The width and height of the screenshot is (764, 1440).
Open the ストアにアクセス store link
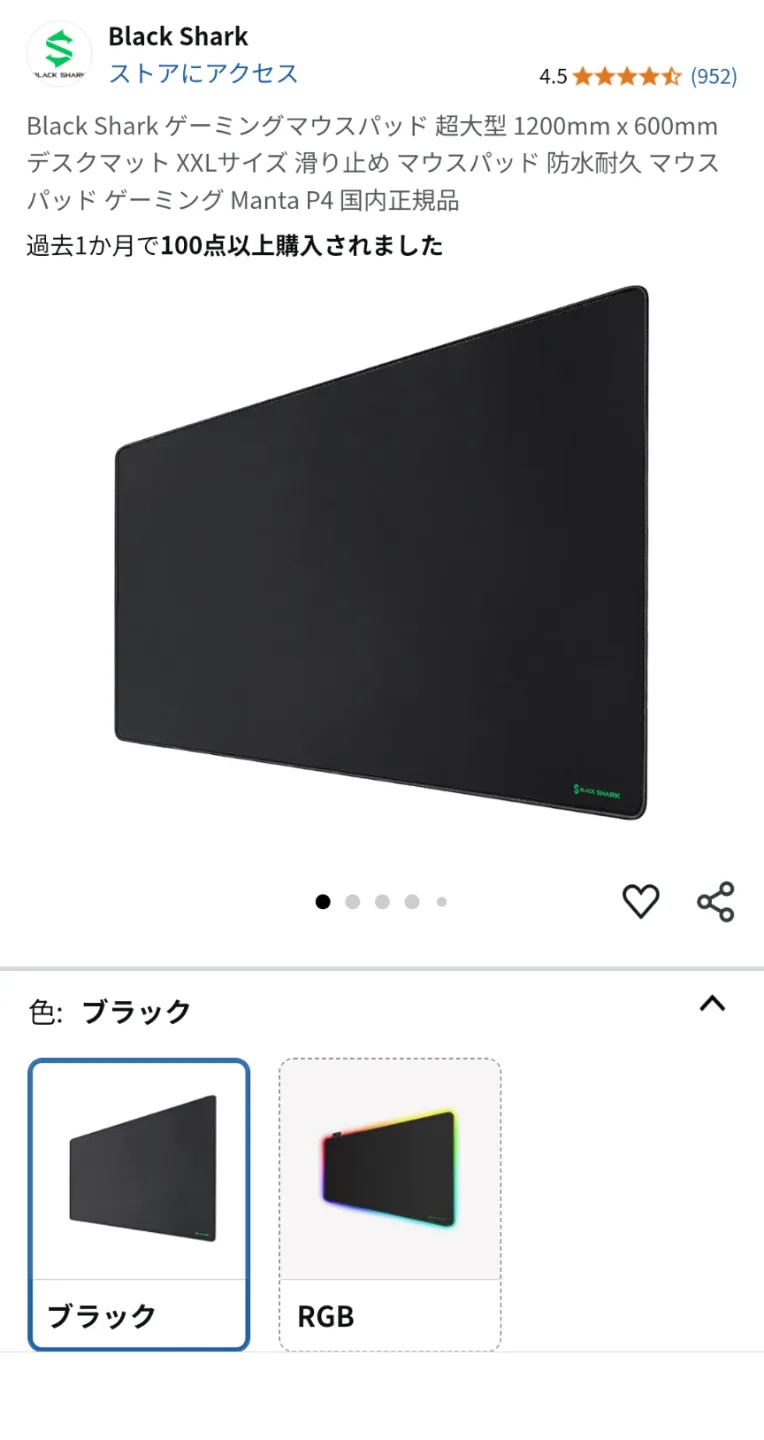click(203, 73)
